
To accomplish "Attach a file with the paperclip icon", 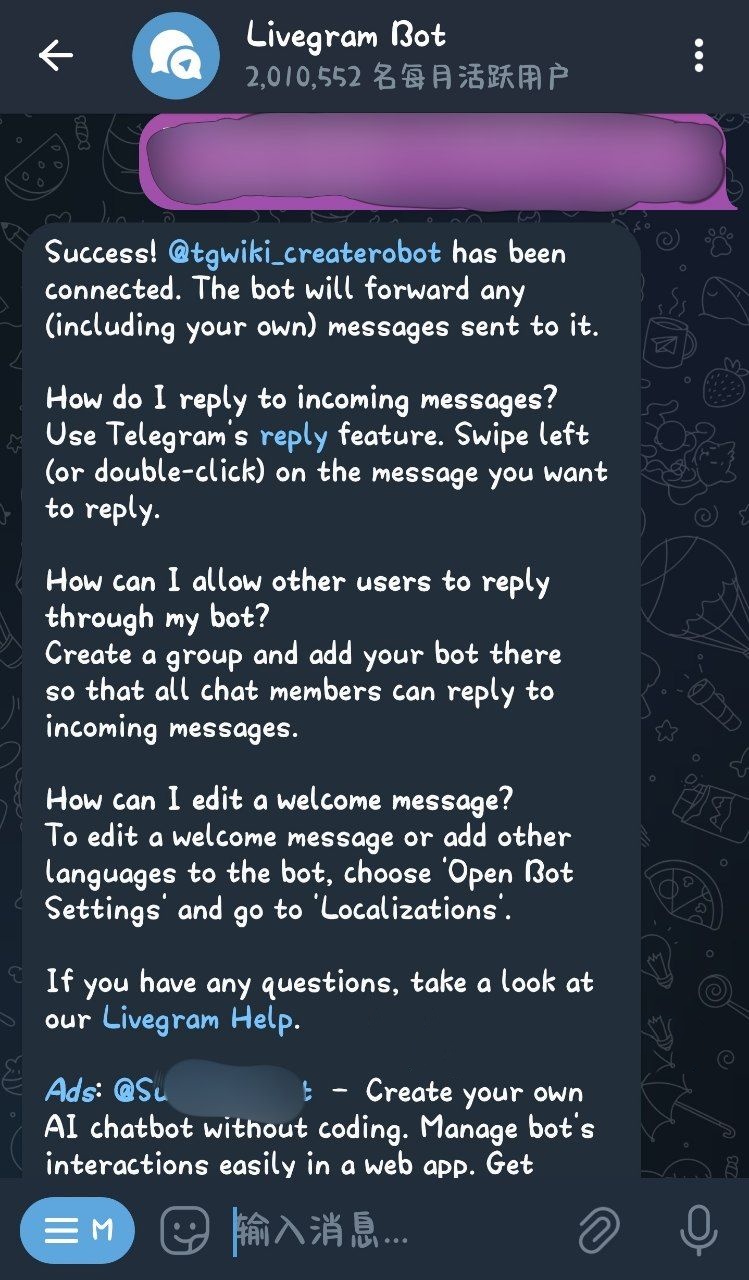I will (x=598, y=1230).
